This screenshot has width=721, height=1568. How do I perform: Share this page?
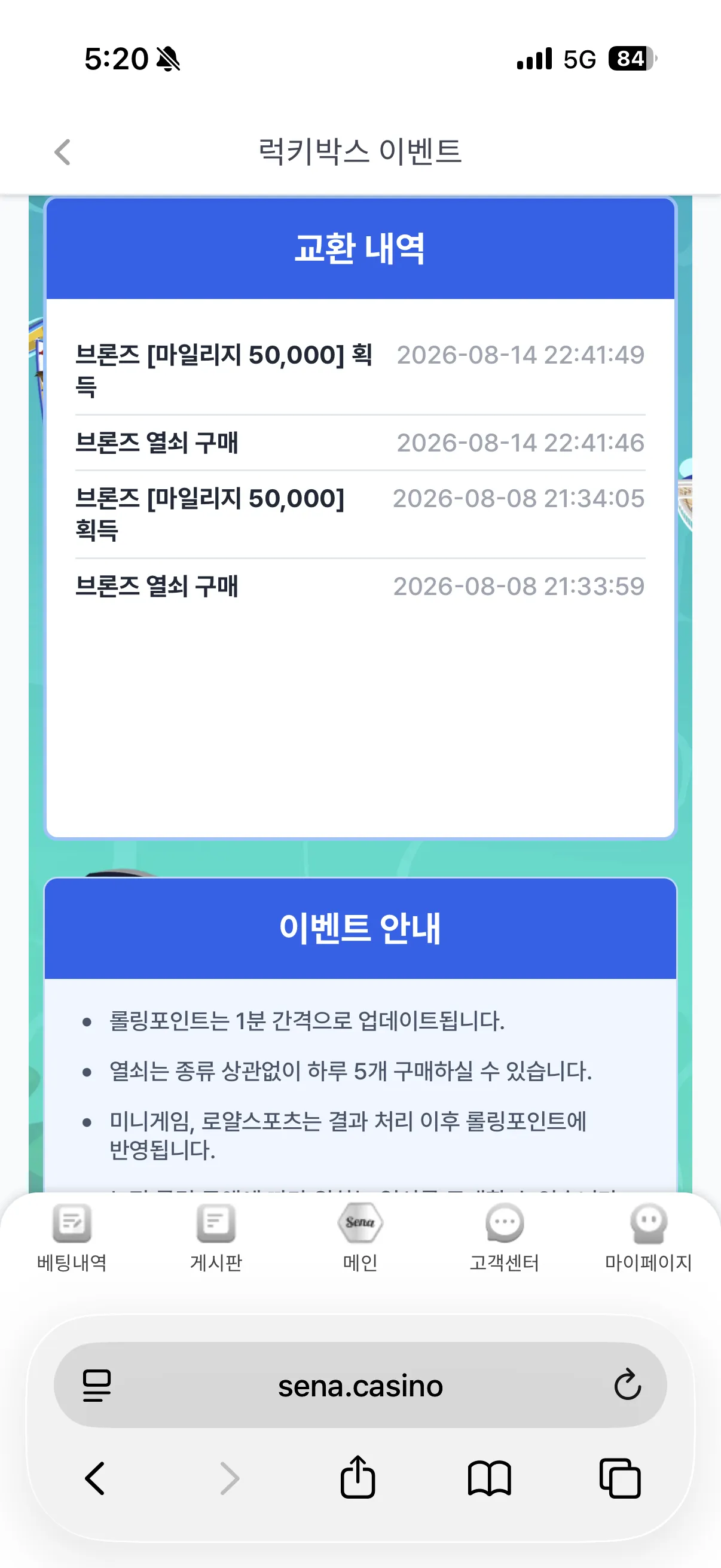pos(358,1476)
